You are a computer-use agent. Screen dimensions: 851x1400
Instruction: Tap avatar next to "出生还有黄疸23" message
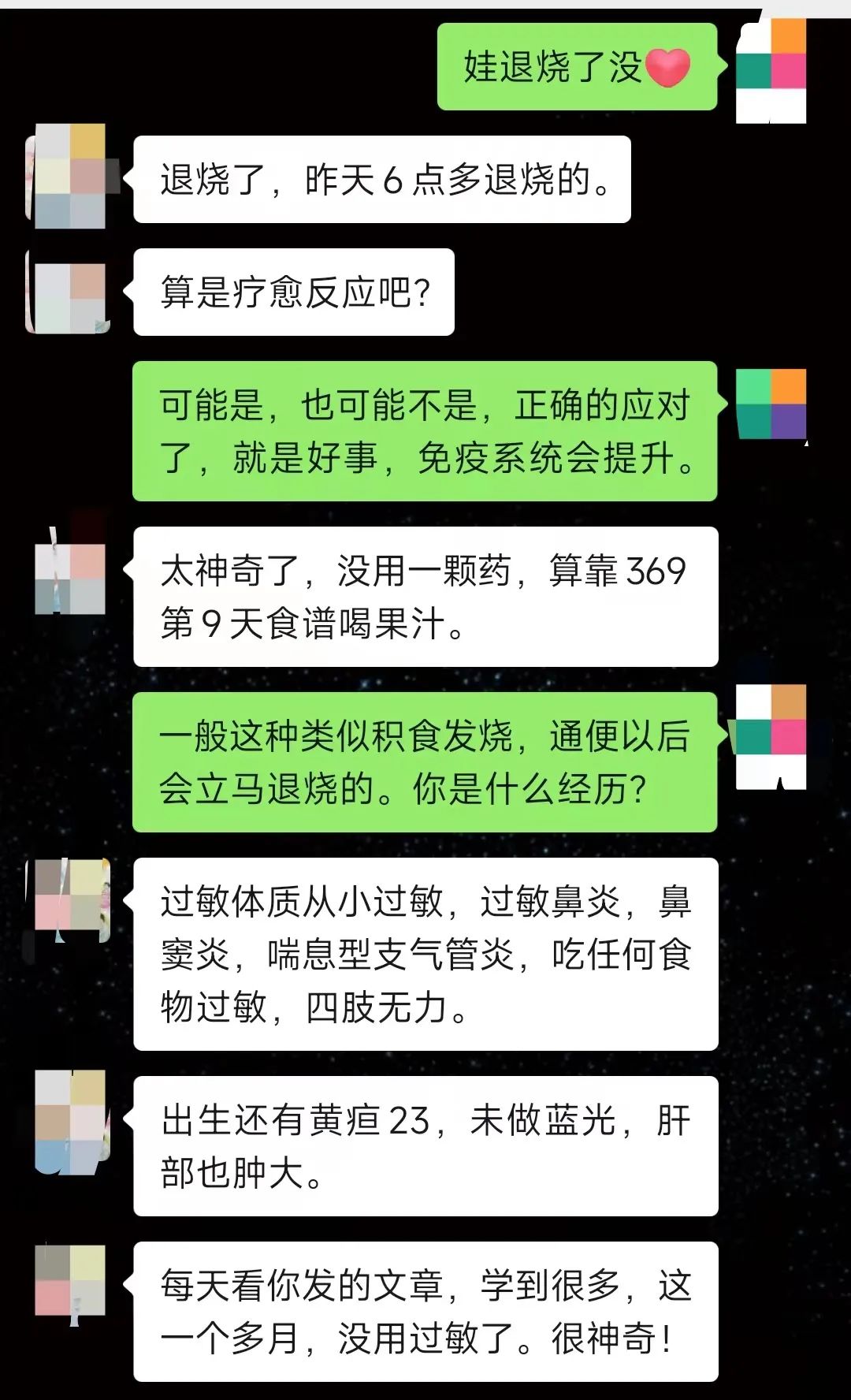tap(69, 1123)
